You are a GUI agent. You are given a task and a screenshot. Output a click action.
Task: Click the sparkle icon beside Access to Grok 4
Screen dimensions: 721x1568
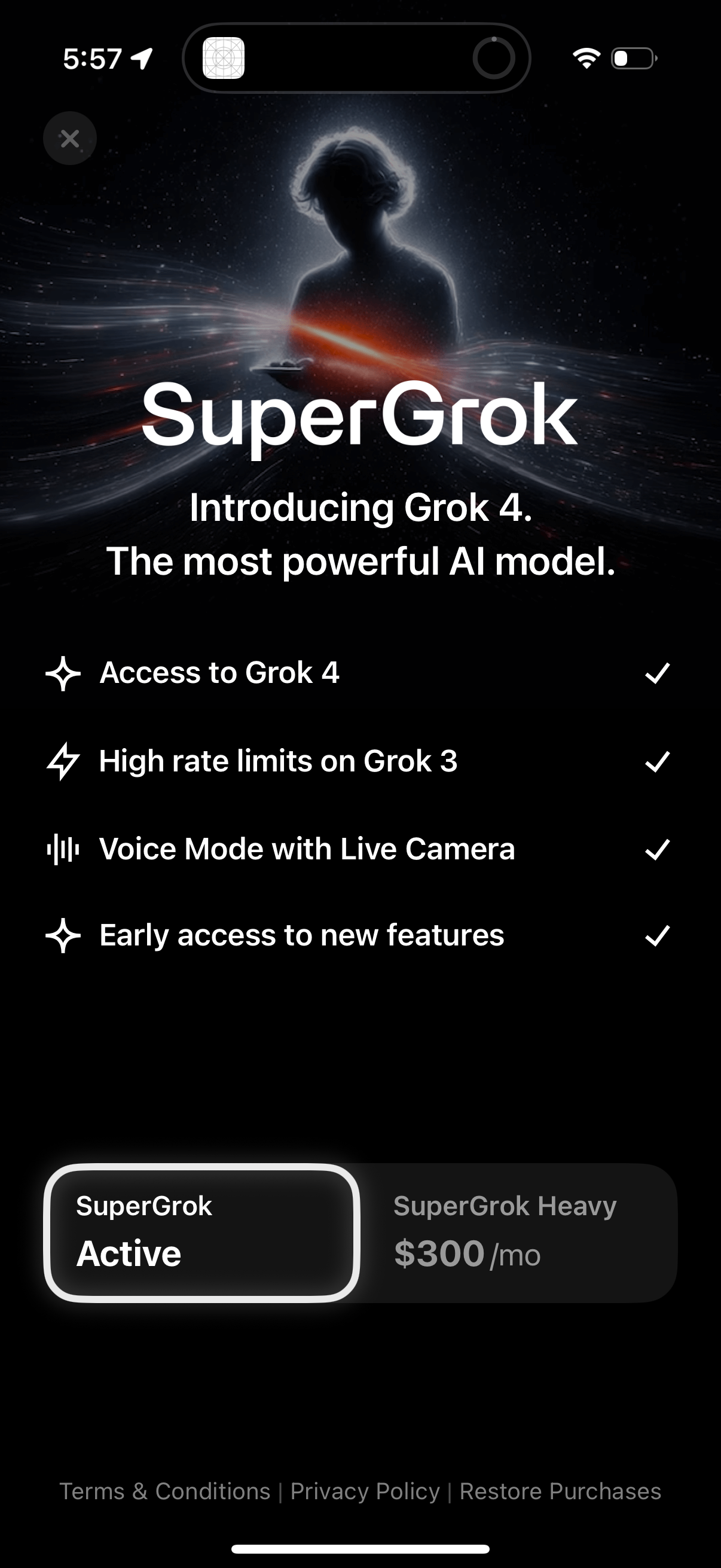pos(63,673)
